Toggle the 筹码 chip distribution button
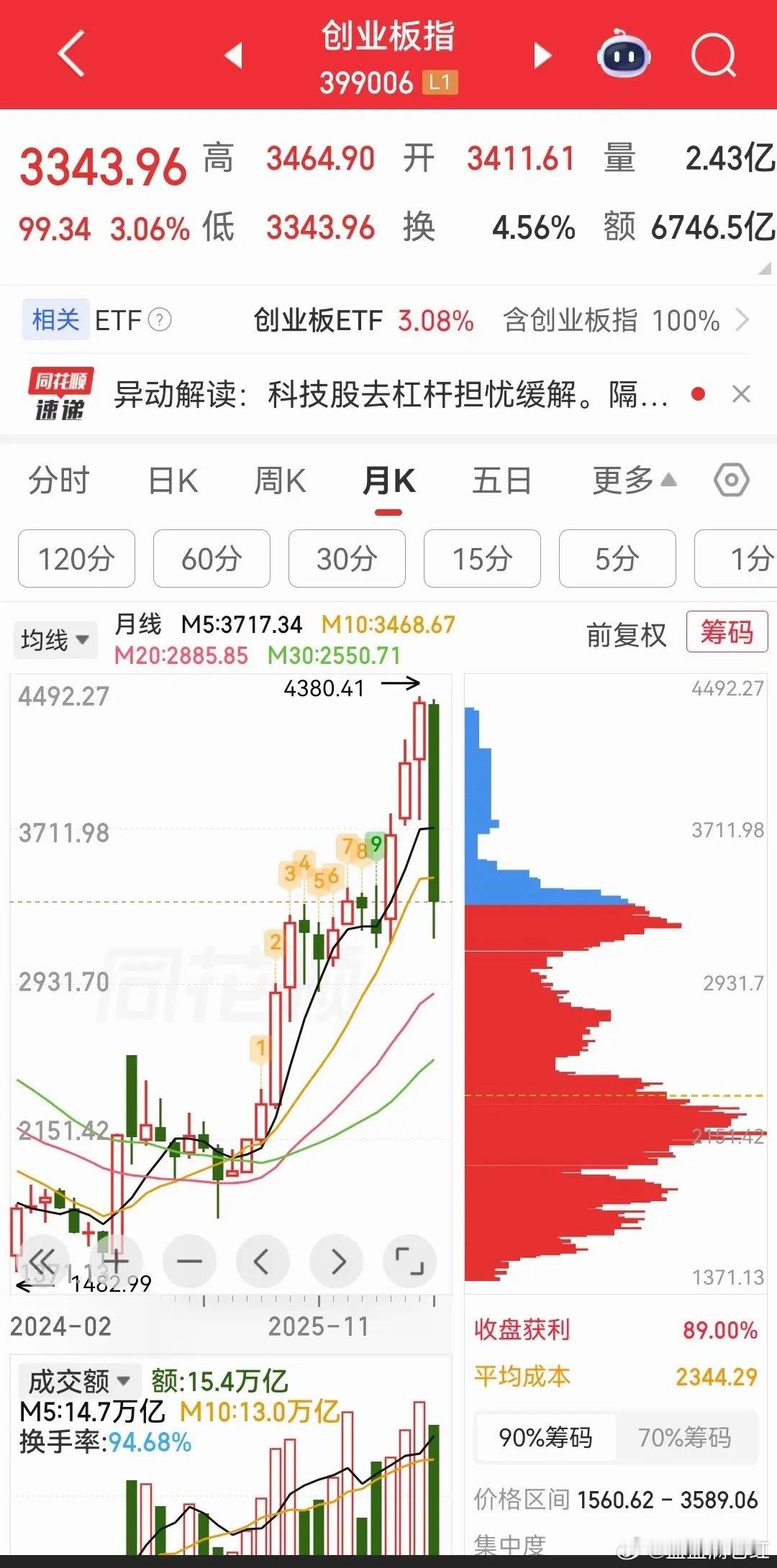Image resolution: width=777 pixels, height=1568 pixels. 727,632
